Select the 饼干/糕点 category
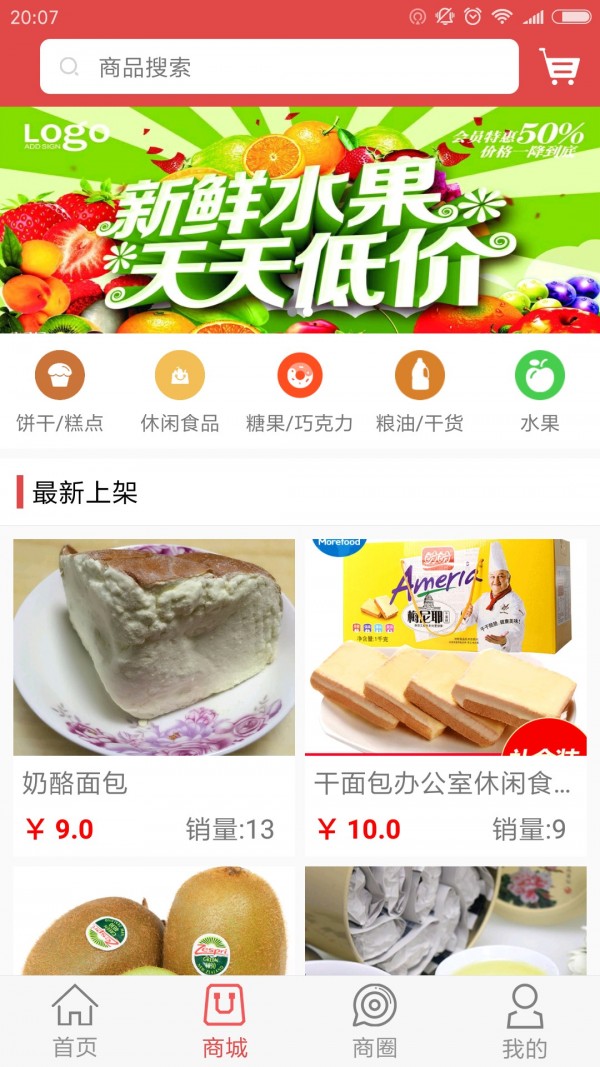The image size is (600, 1067). coord(60,392)
